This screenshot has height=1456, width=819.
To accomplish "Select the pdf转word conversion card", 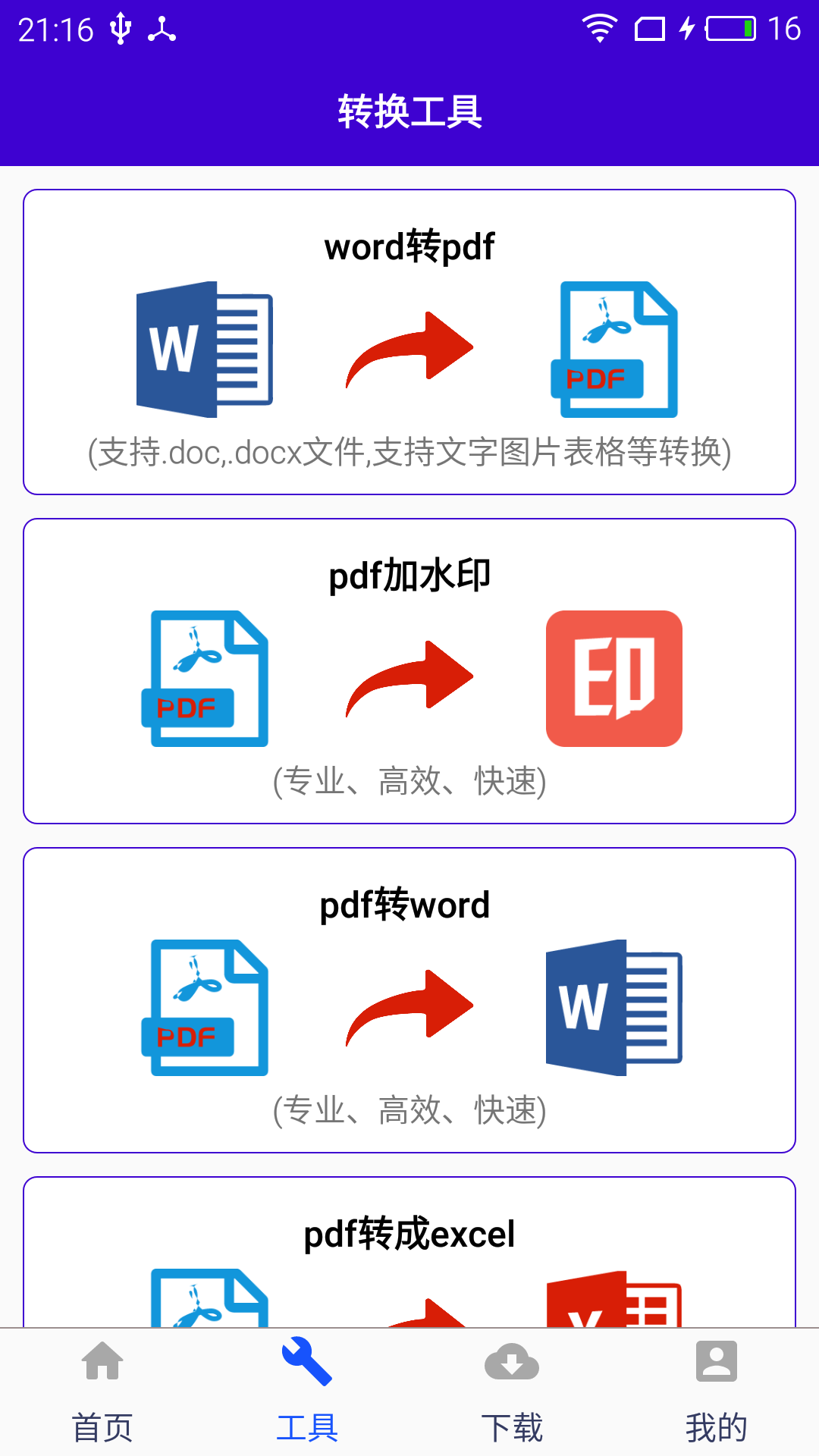I will (x=409, y=1000).
